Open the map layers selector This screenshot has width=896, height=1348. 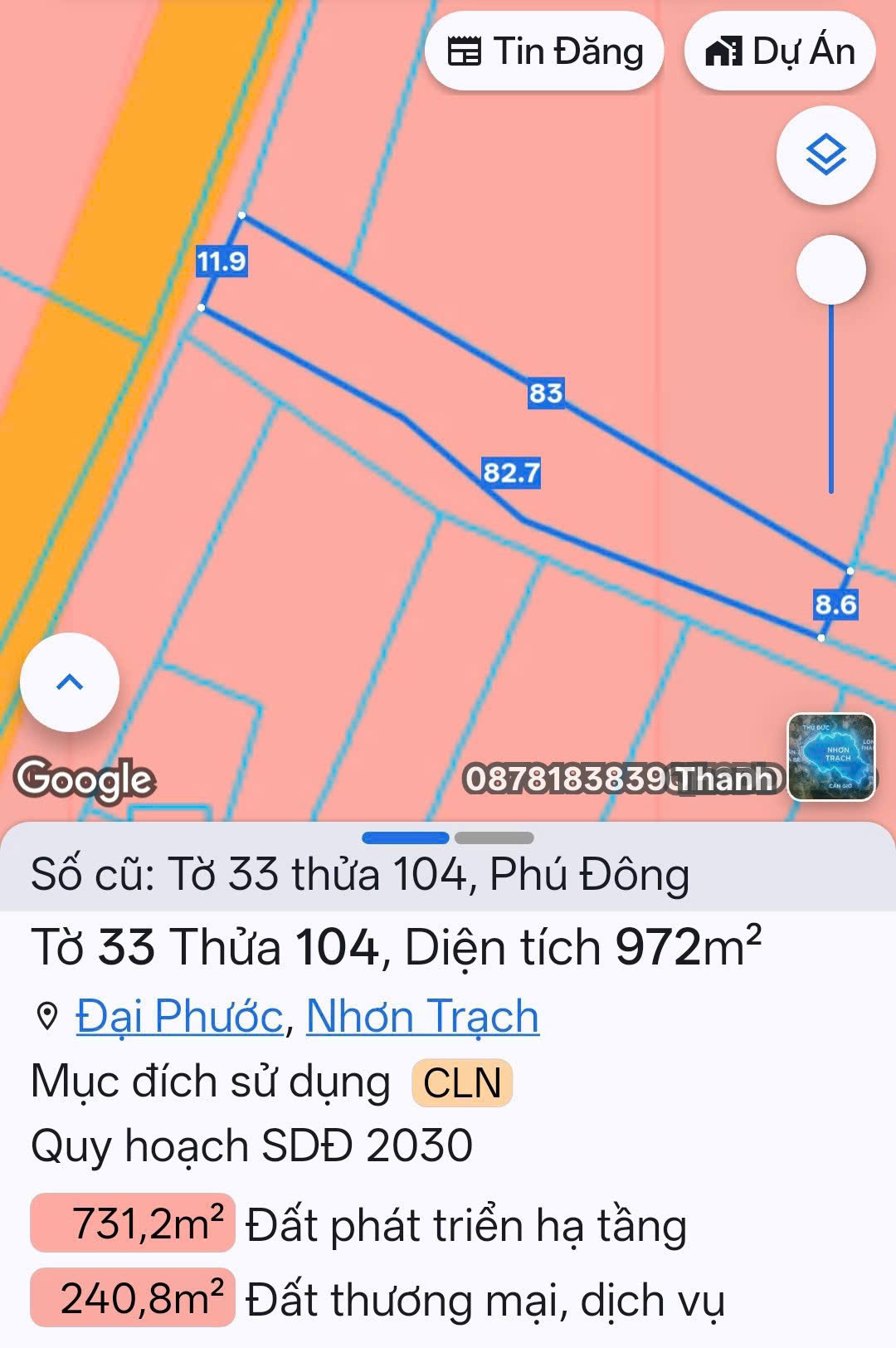click(825, 155)
